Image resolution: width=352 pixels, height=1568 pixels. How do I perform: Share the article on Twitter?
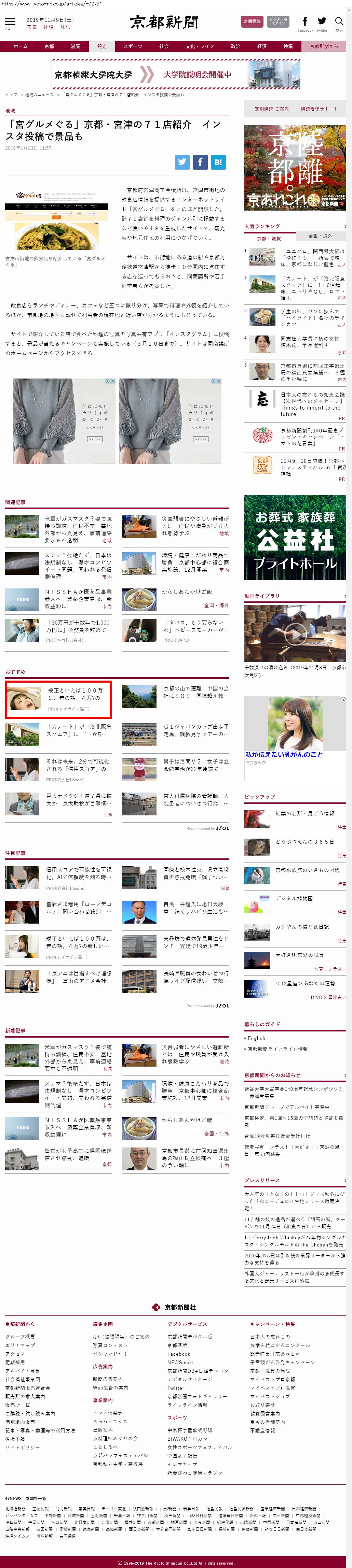coord(182,162)
